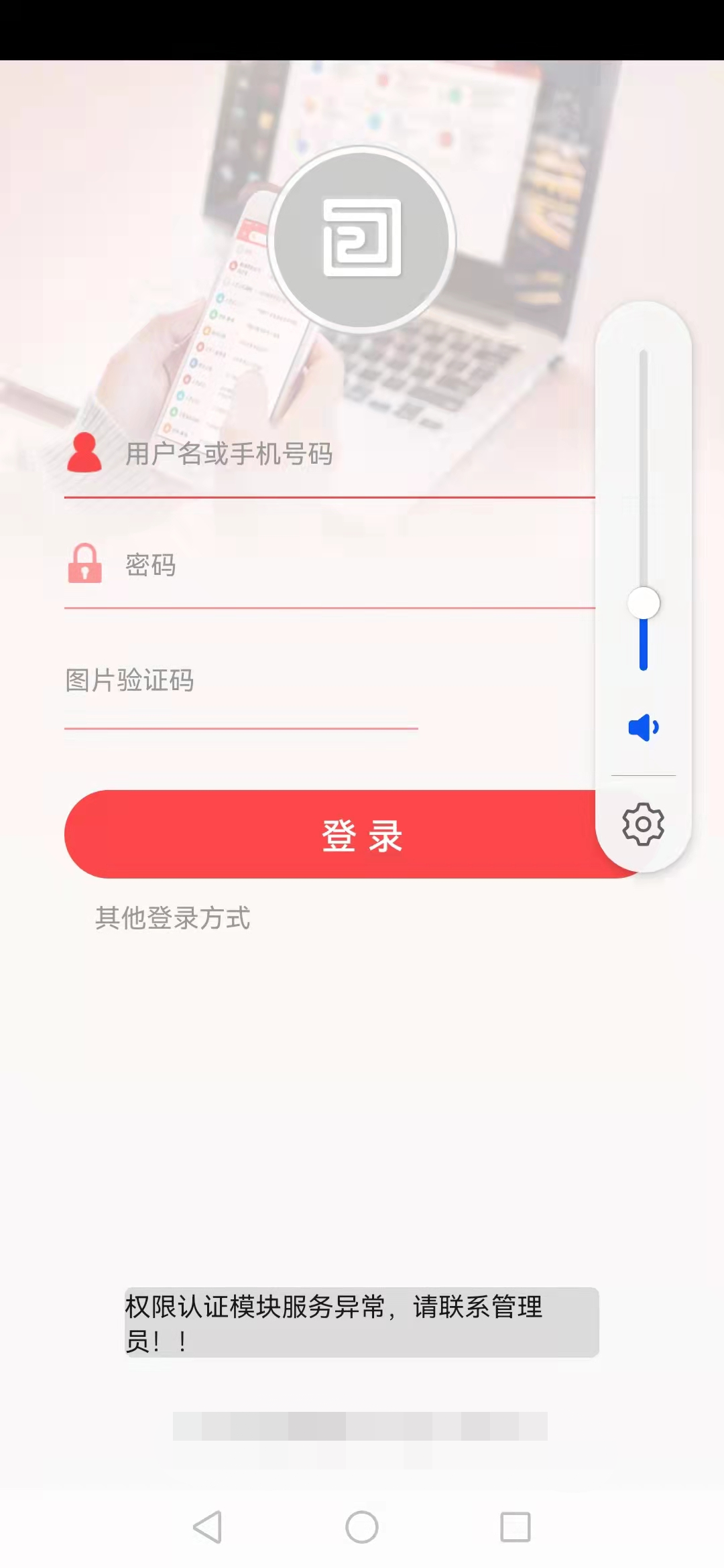Tap the red 登录 login button
The height and width of the screenshot is (1568, 724).
[x=328, y=835]
